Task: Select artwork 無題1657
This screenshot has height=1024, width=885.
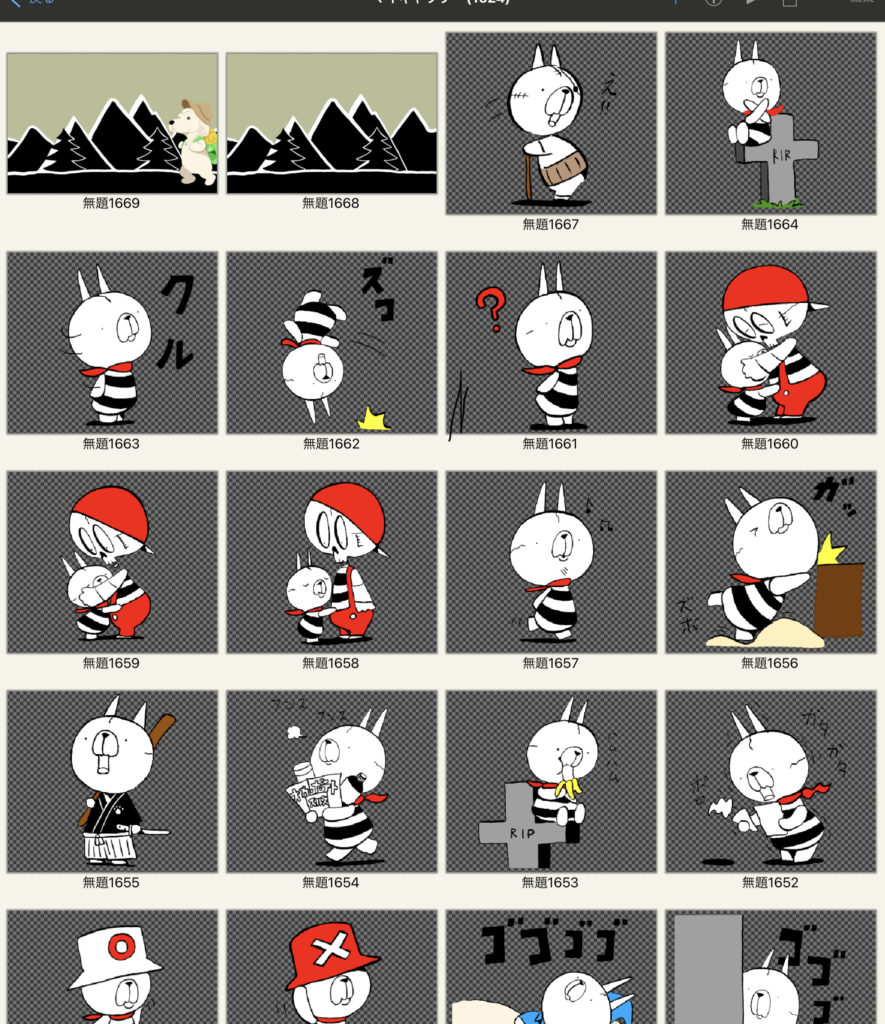Action: click(x=551, y=562)
